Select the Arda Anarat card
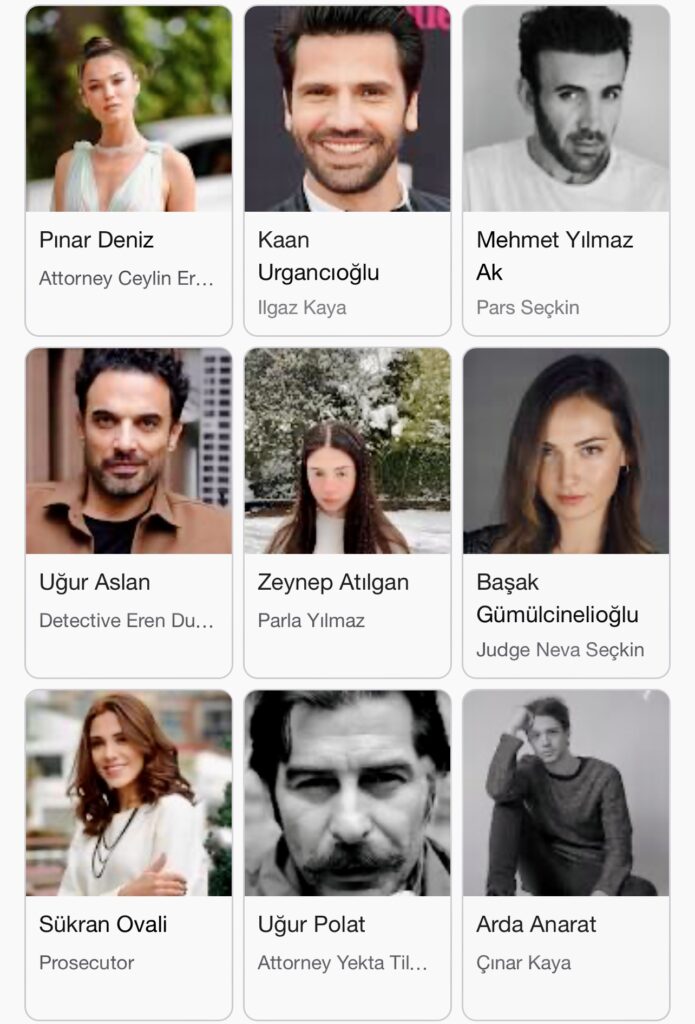The width and height of the screenshot is (695, 1024). click(x=566, y=854)
